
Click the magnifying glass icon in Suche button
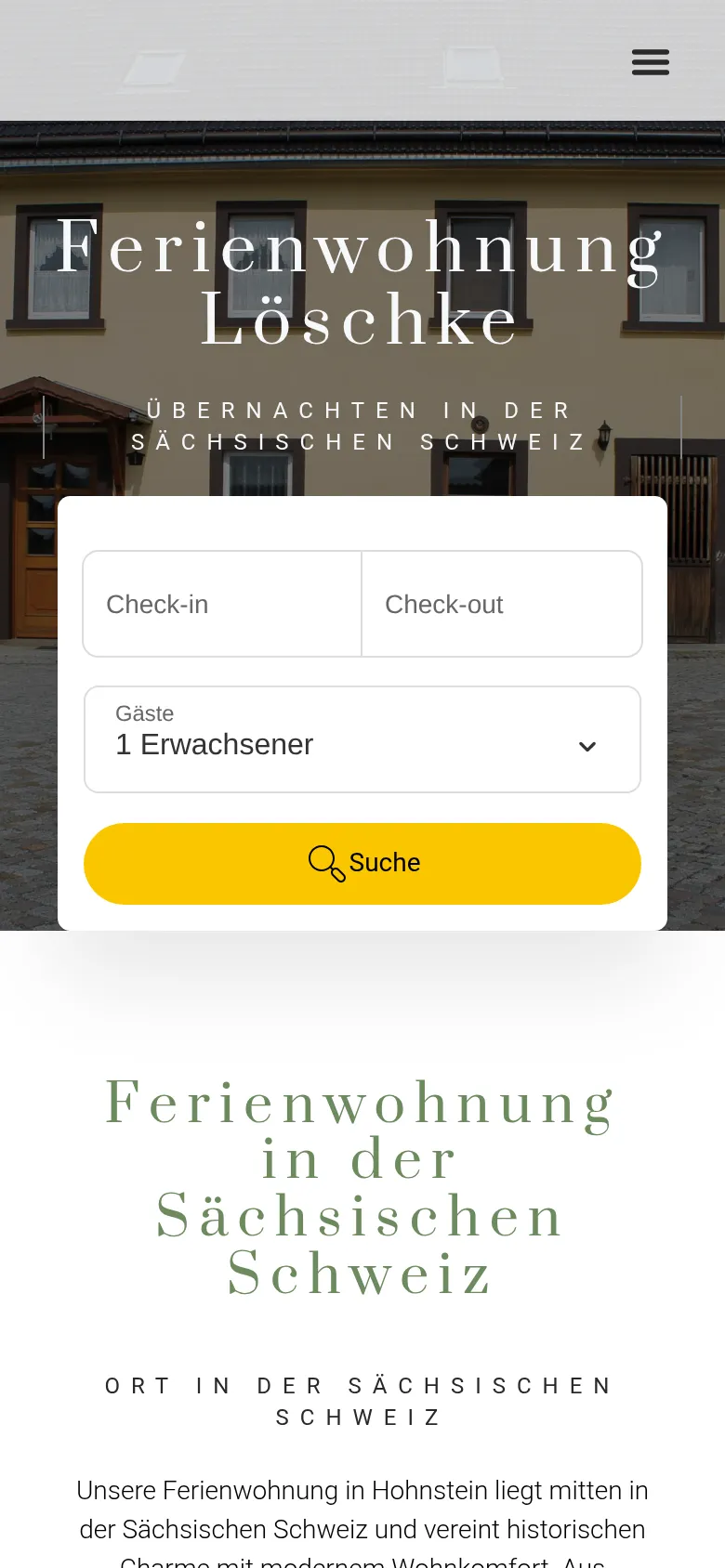pyautogui.click(x=325, y=863)
